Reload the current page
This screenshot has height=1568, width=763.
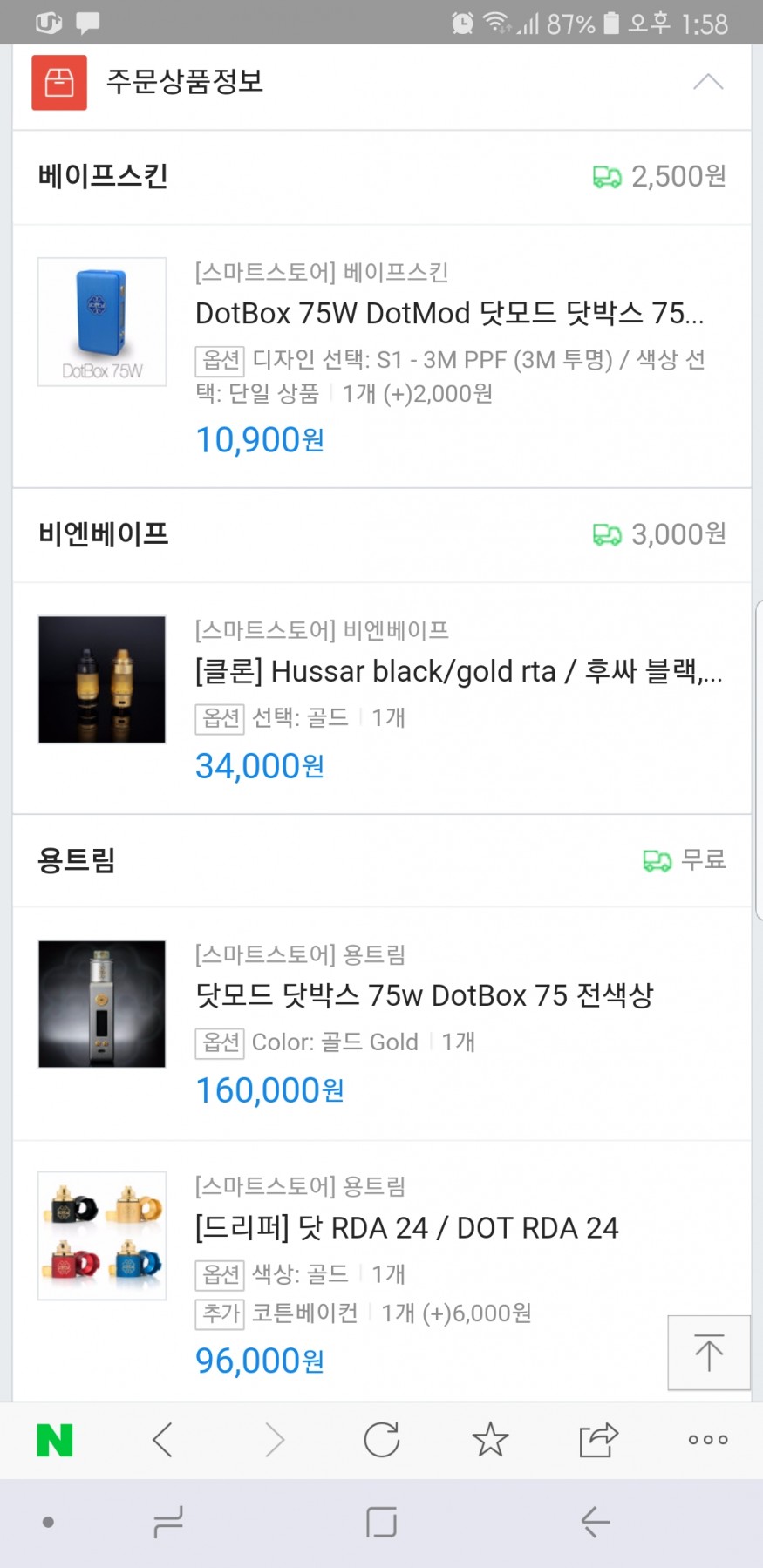[382, 1440]
